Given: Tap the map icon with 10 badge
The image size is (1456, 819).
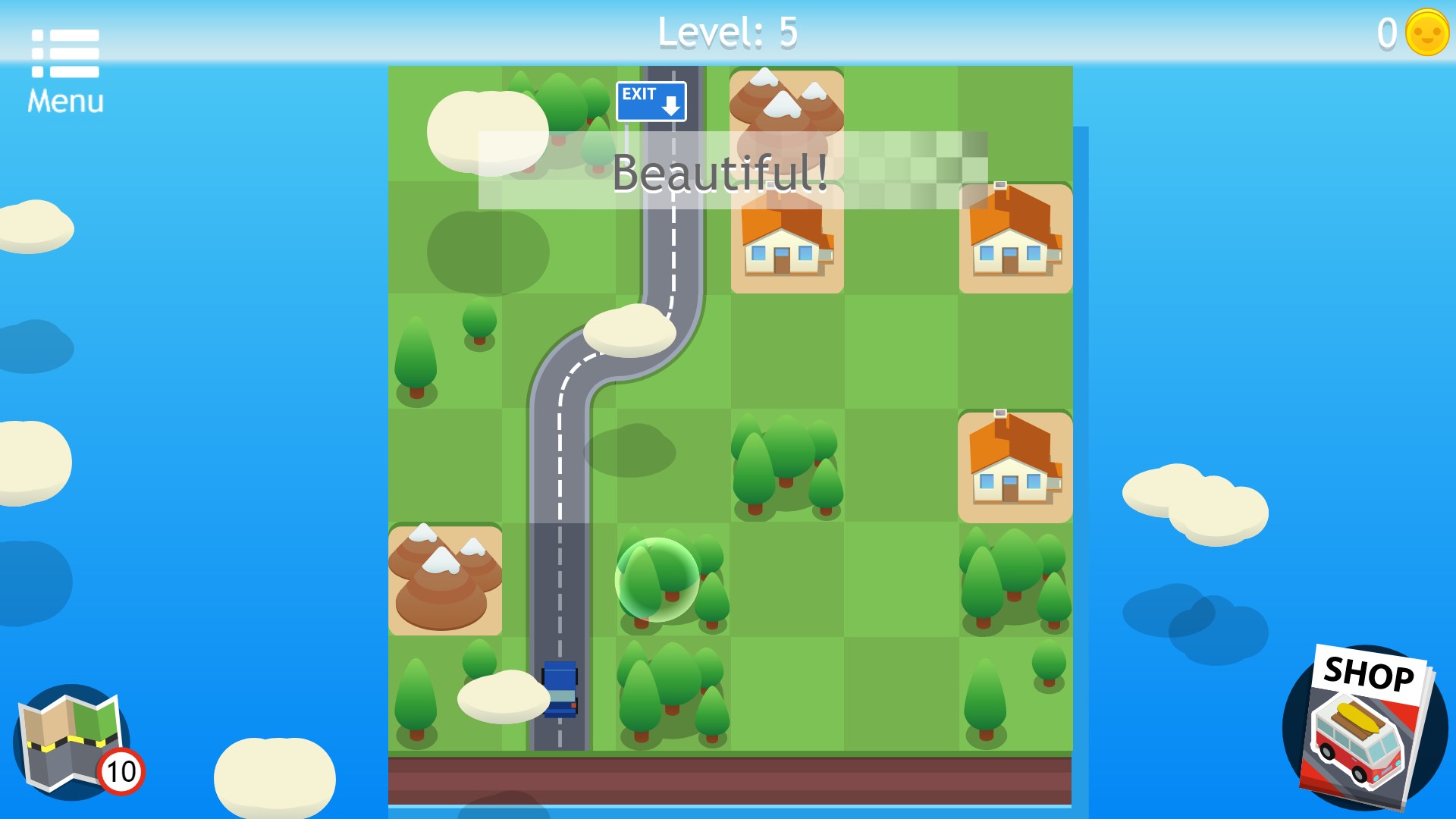Looking at the screenshot, I should [x=74, y=742].
